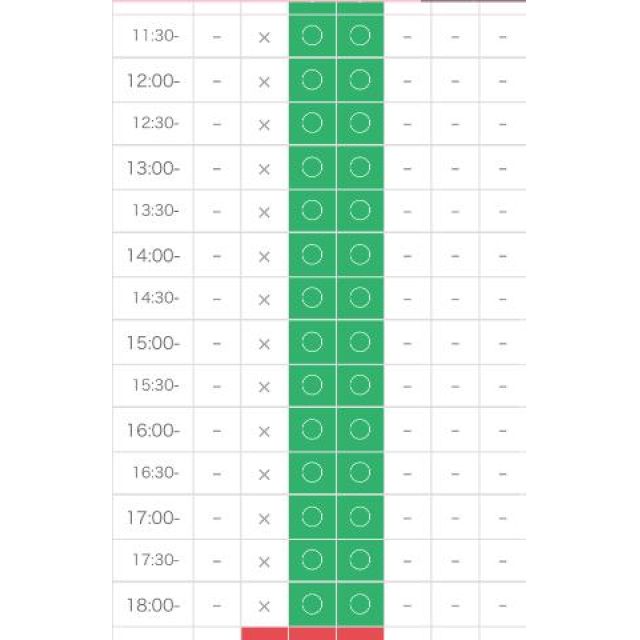640x640 pixels.
Task: Choose the right green slot at 14:30
Action: (x=360, y=298)
